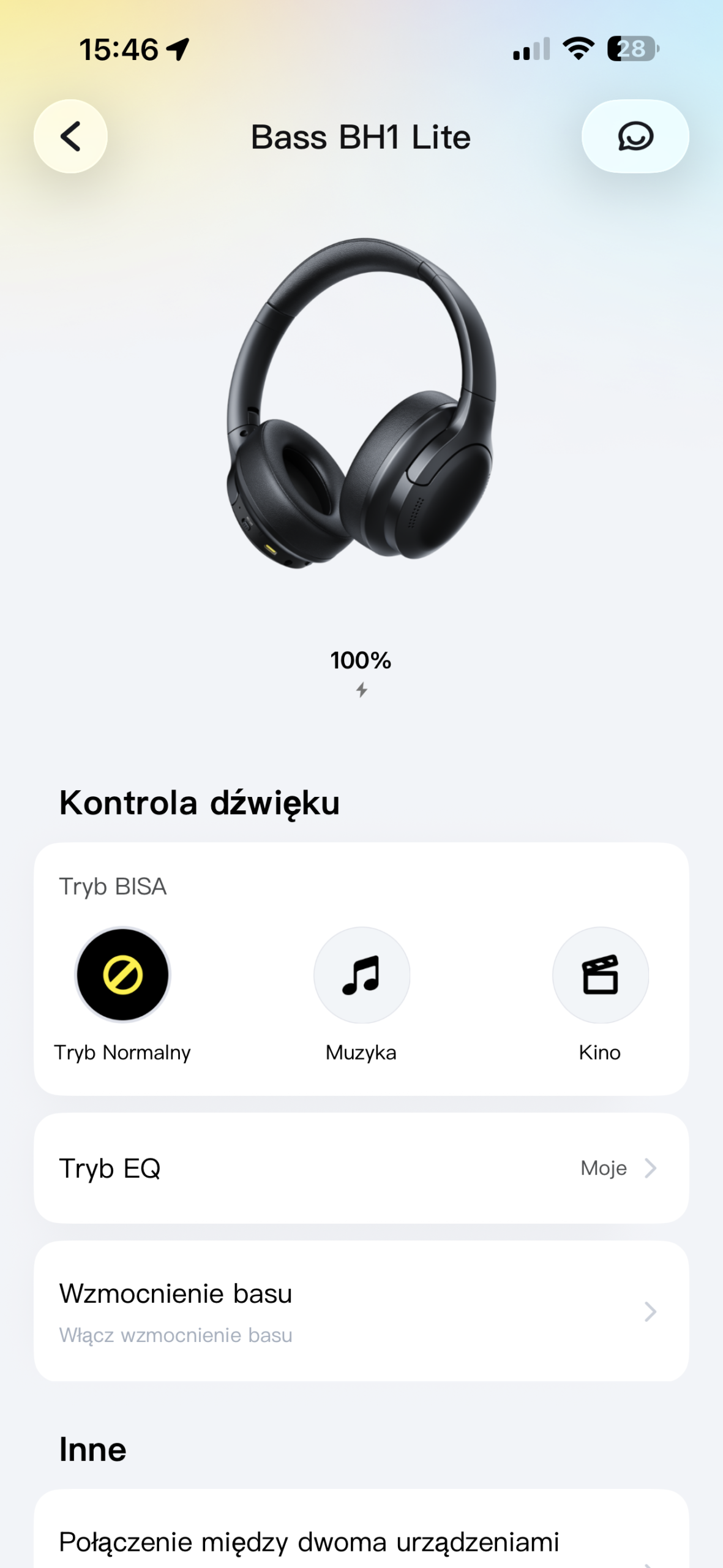The height and width of the screenshot is (1568, 723).
Task: Switch BISA mode to Muzyka
Action: [x=361, y=974]
